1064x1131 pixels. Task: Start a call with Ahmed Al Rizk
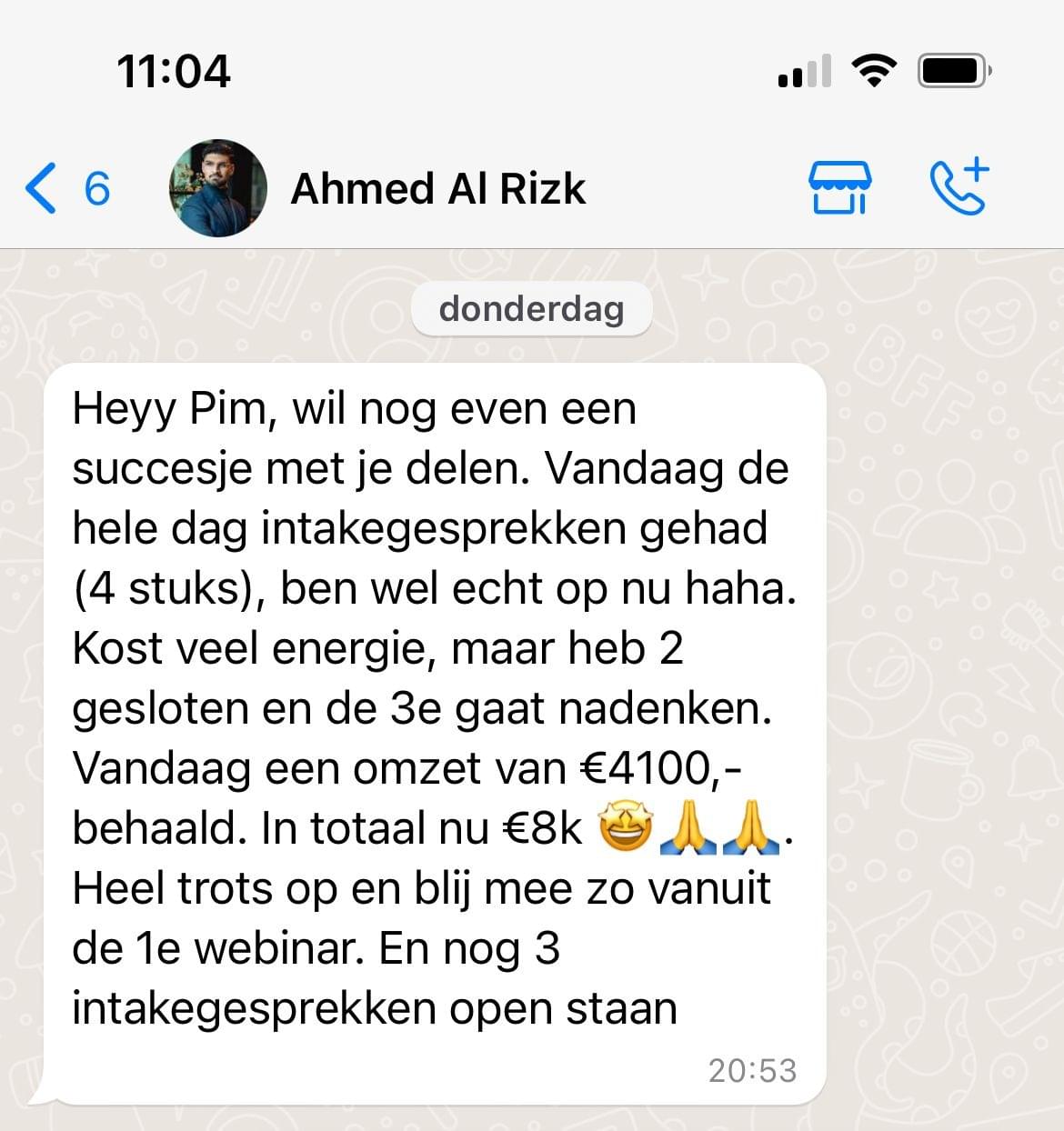(x=959, y=187)
